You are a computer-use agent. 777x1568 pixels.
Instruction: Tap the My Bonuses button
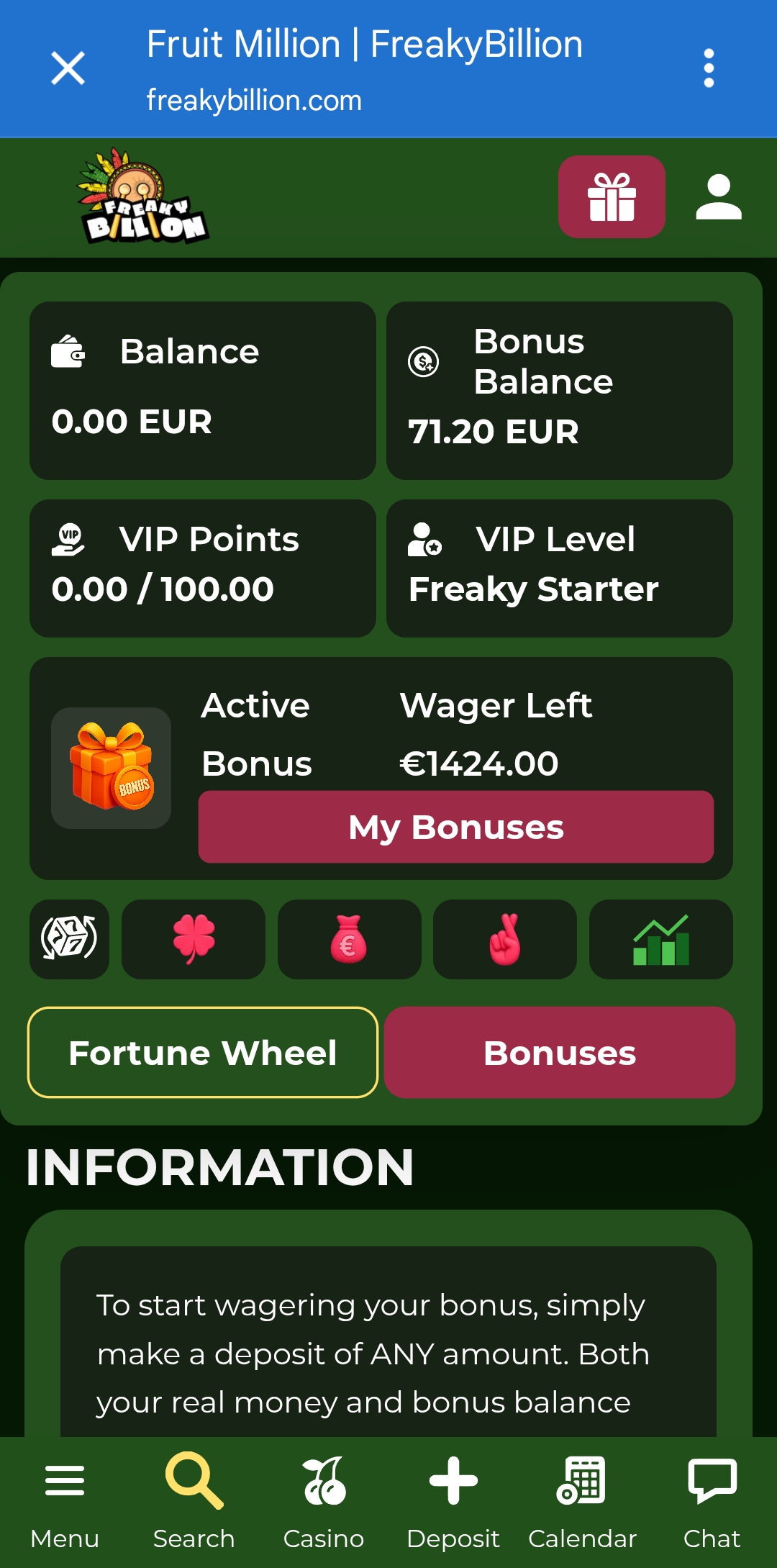pos(455,827)
